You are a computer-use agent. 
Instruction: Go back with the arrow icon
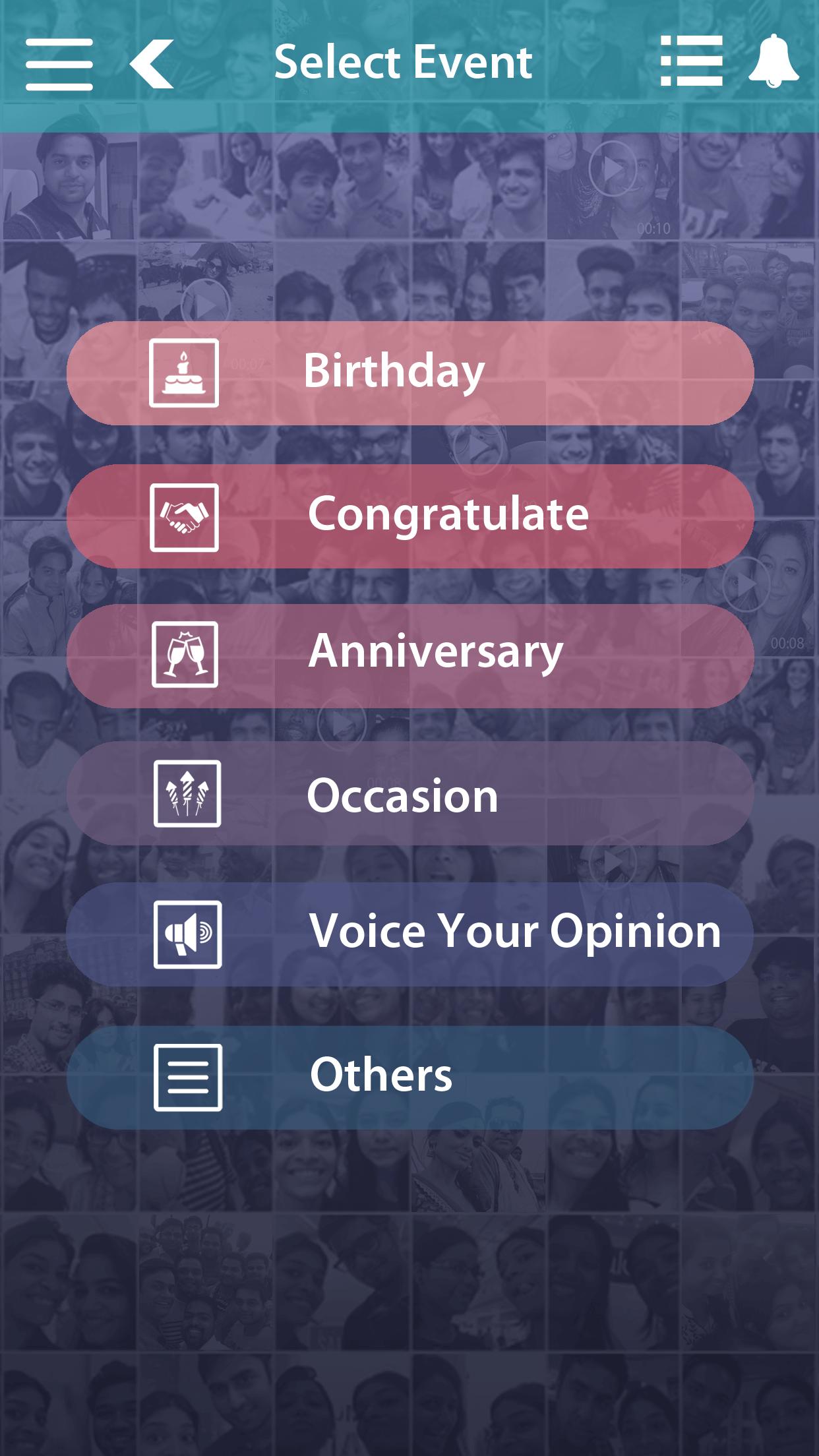point(152,64)
